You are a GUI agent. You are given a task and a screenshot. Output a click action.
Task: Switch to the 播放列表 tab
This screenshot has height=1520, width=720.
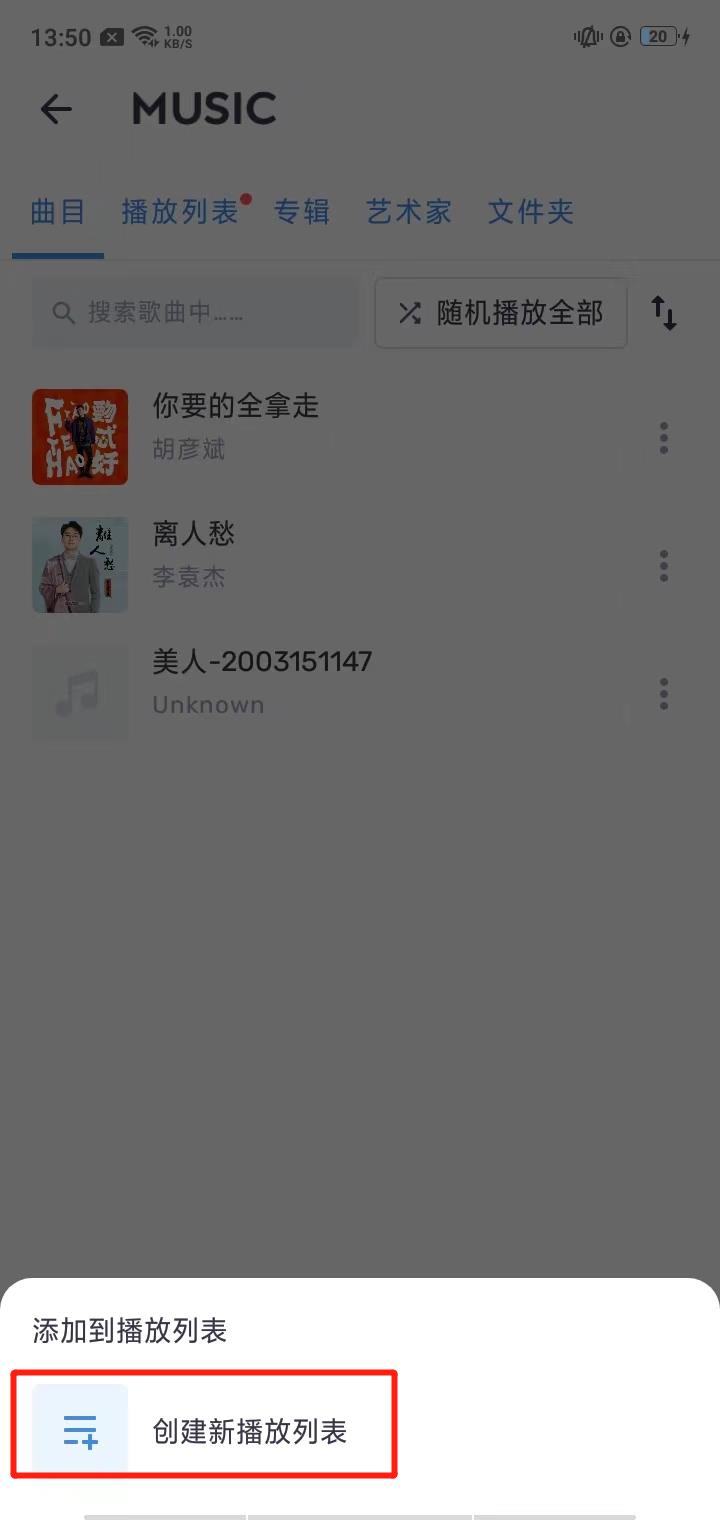click(x=180, y=212)
